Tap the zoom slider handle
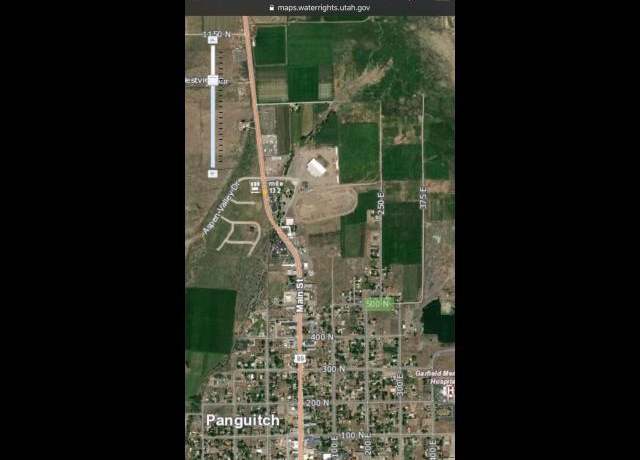Image resolution: width=640 pixels, height=460 pixels. pos(212,80)
